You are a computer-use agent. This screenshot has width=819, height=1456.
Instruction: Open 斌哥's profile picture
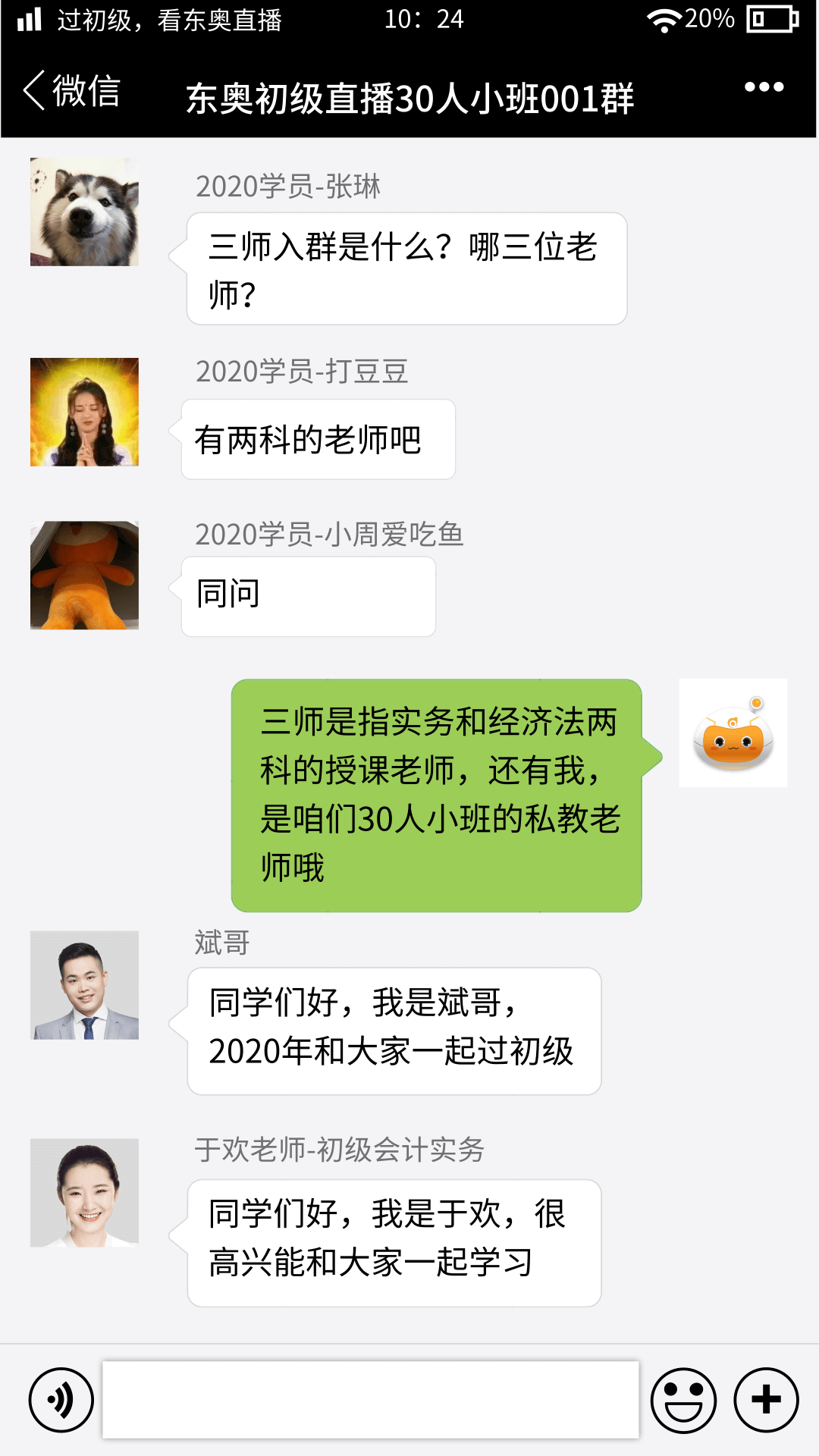[x=84, y=985]
